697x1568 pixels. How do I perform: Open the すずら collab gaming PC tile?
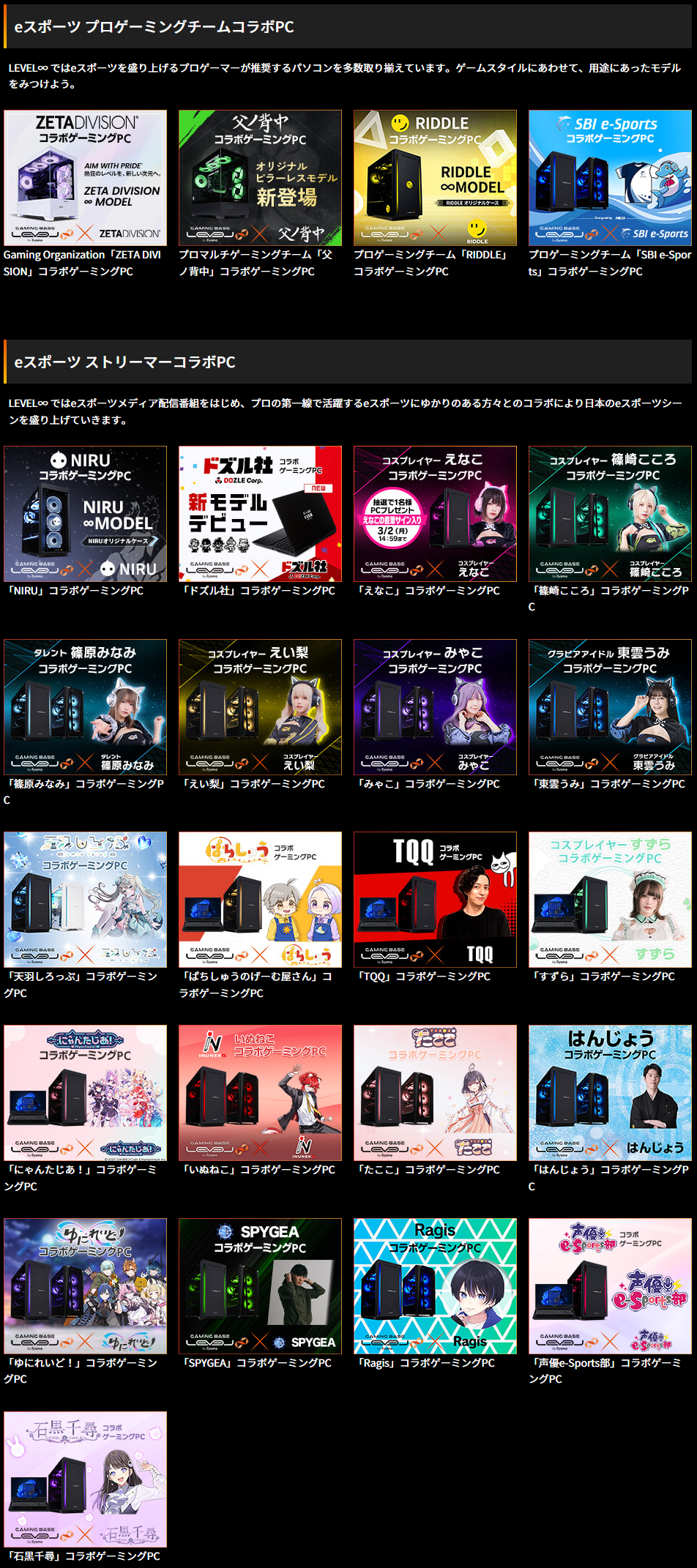[610, 899]
